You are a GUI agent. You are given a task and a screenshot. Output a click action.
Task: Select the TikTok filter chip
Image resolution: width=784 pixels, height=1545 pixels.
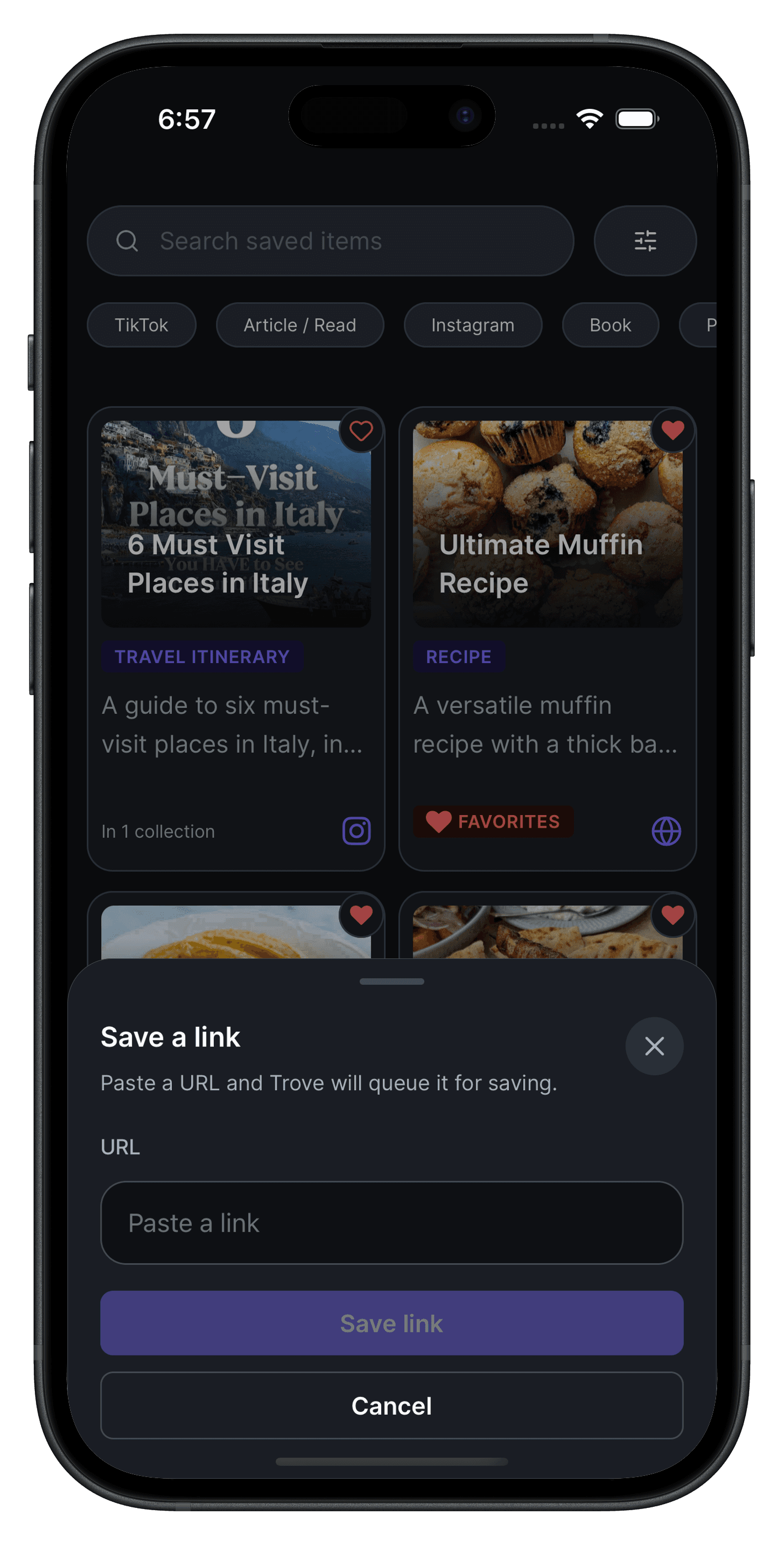pos(141,325)
